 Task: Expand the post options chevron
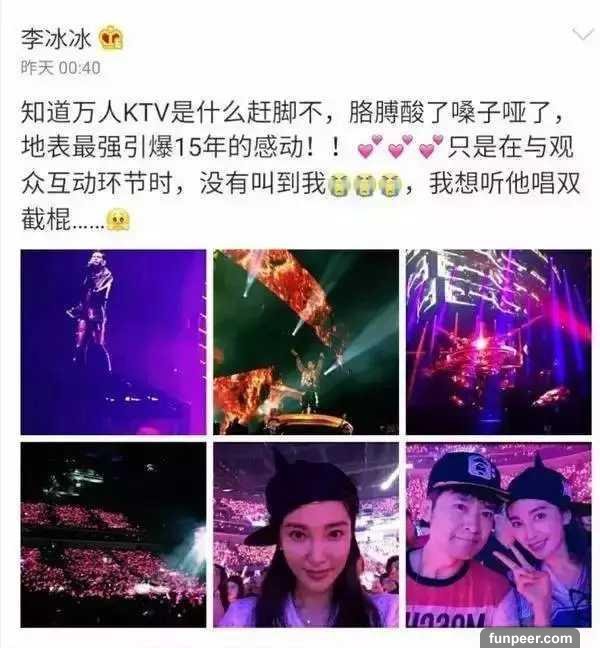pyautogui.click(x=582, y=37)
